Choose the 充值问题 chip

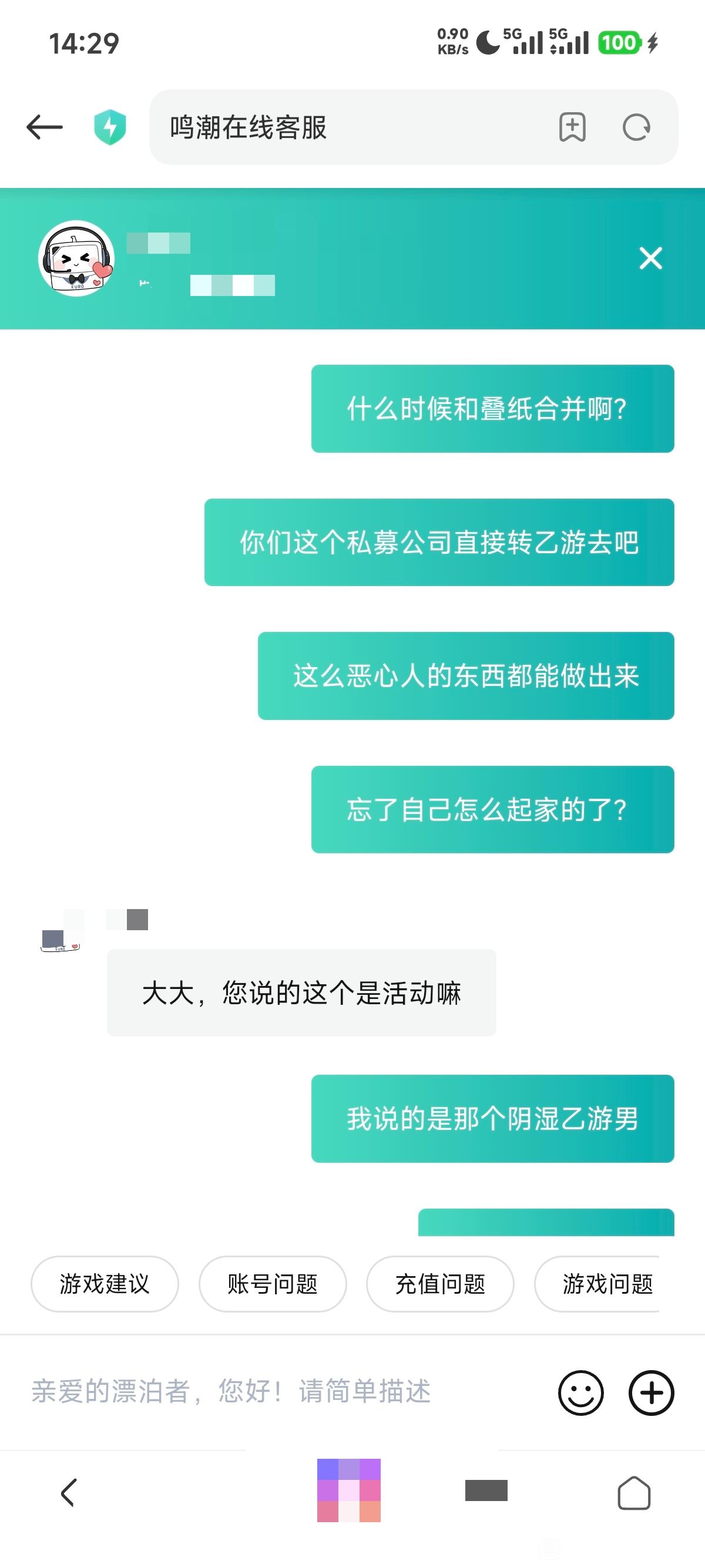[440, 1284]
